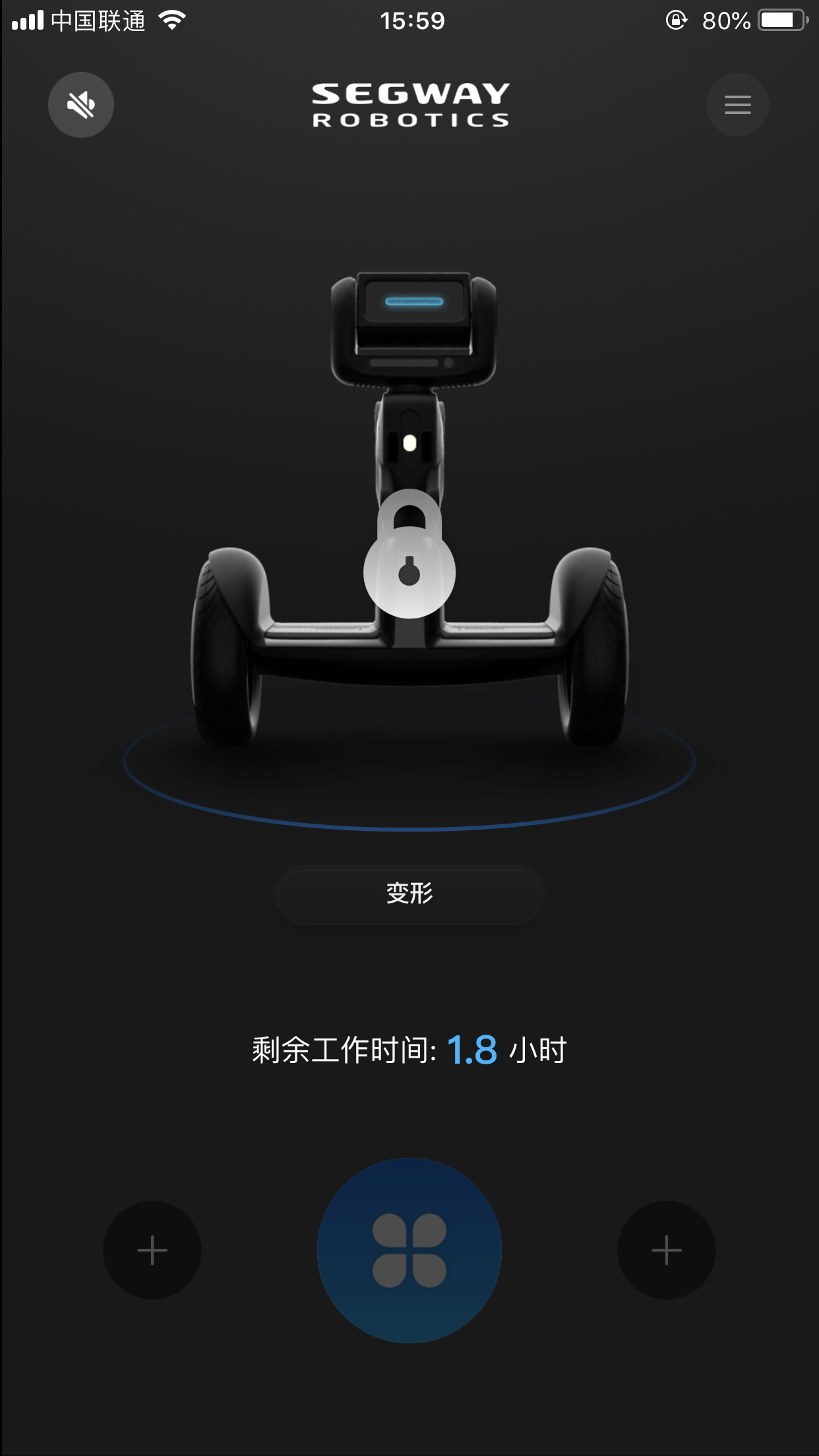The height and width of the screenshot is (1456, 819).
Task: Tap the 变形 transform button
Action: click(409, 894)
